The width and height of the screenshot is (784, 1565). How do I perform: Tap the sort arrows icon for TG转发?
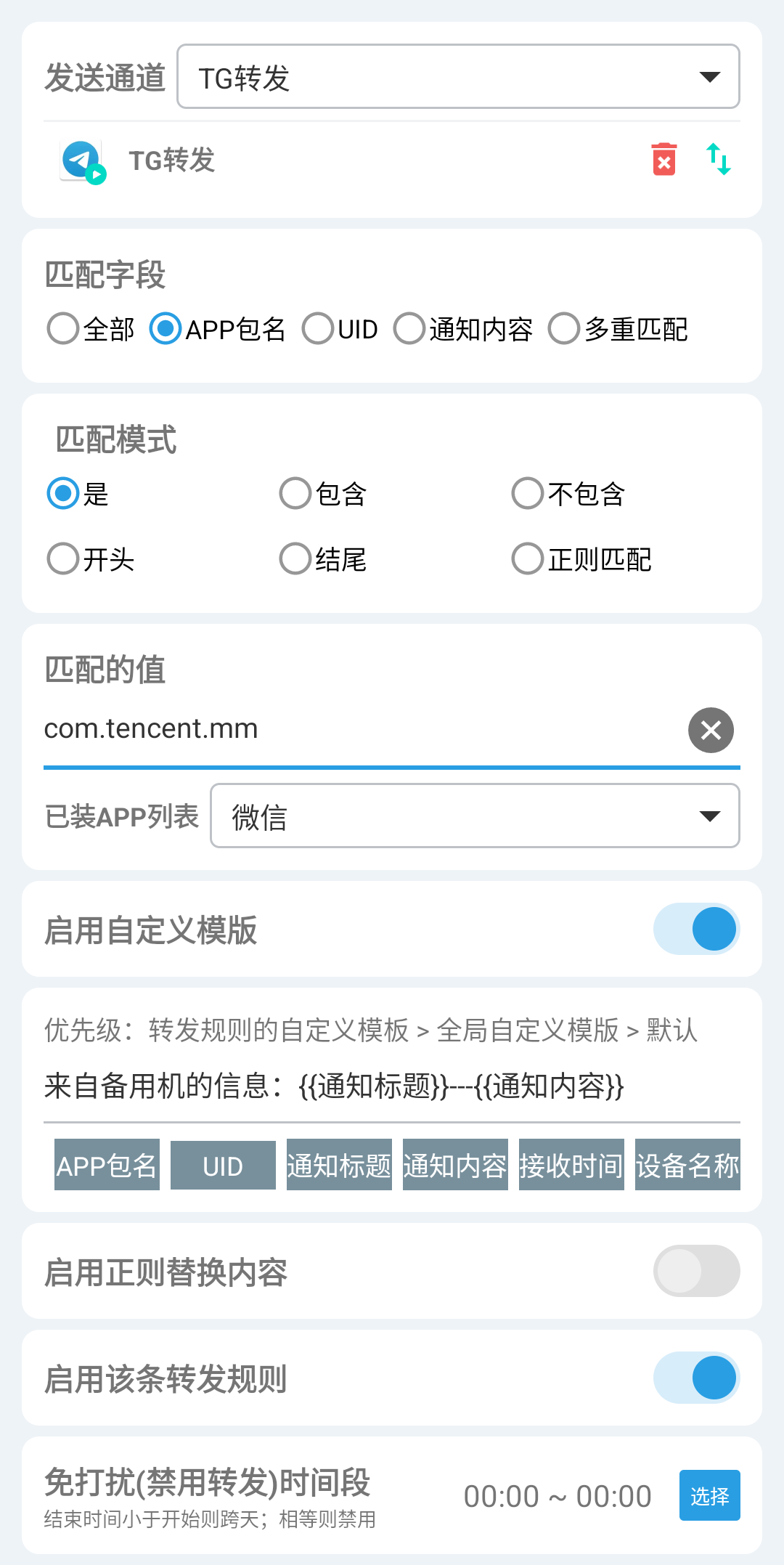pyautogui.click(x=719, y=160)
